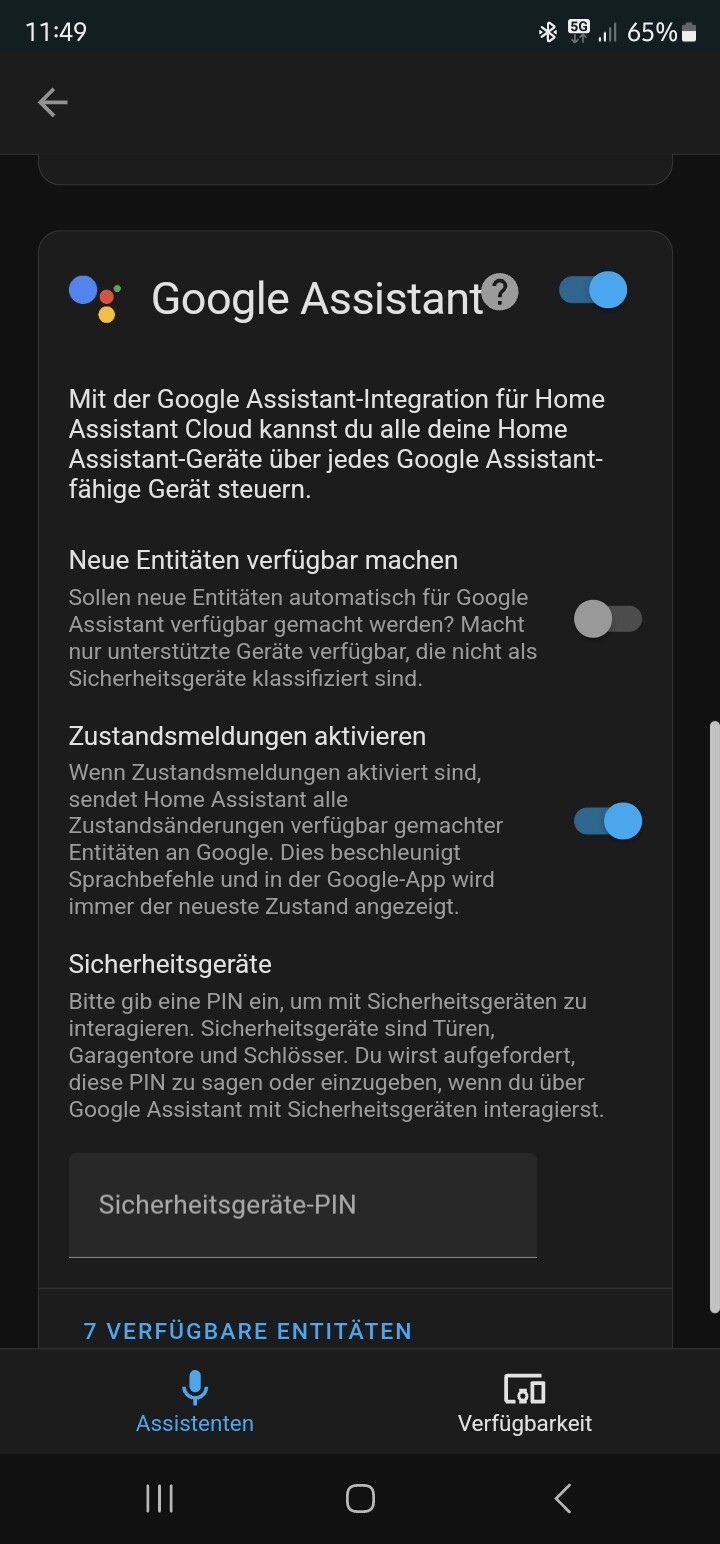This screenshot has height=1544, width=720.
Task: Enable Neue Entitäten verfügbar machen
Action: pos(608,619)
